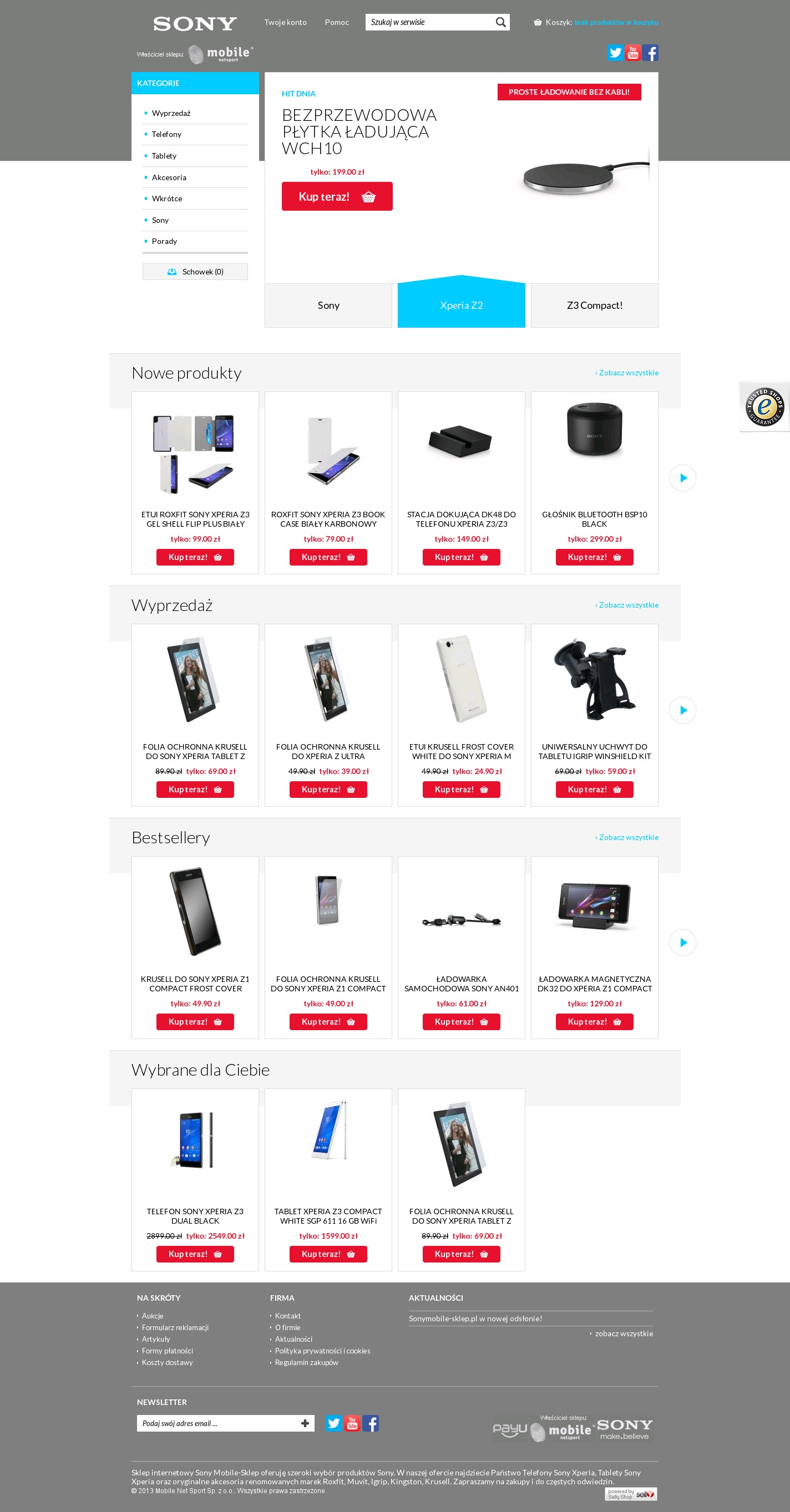790x1512 pixels.
Task: Open the Pomoc page
Action: (337, 22)
